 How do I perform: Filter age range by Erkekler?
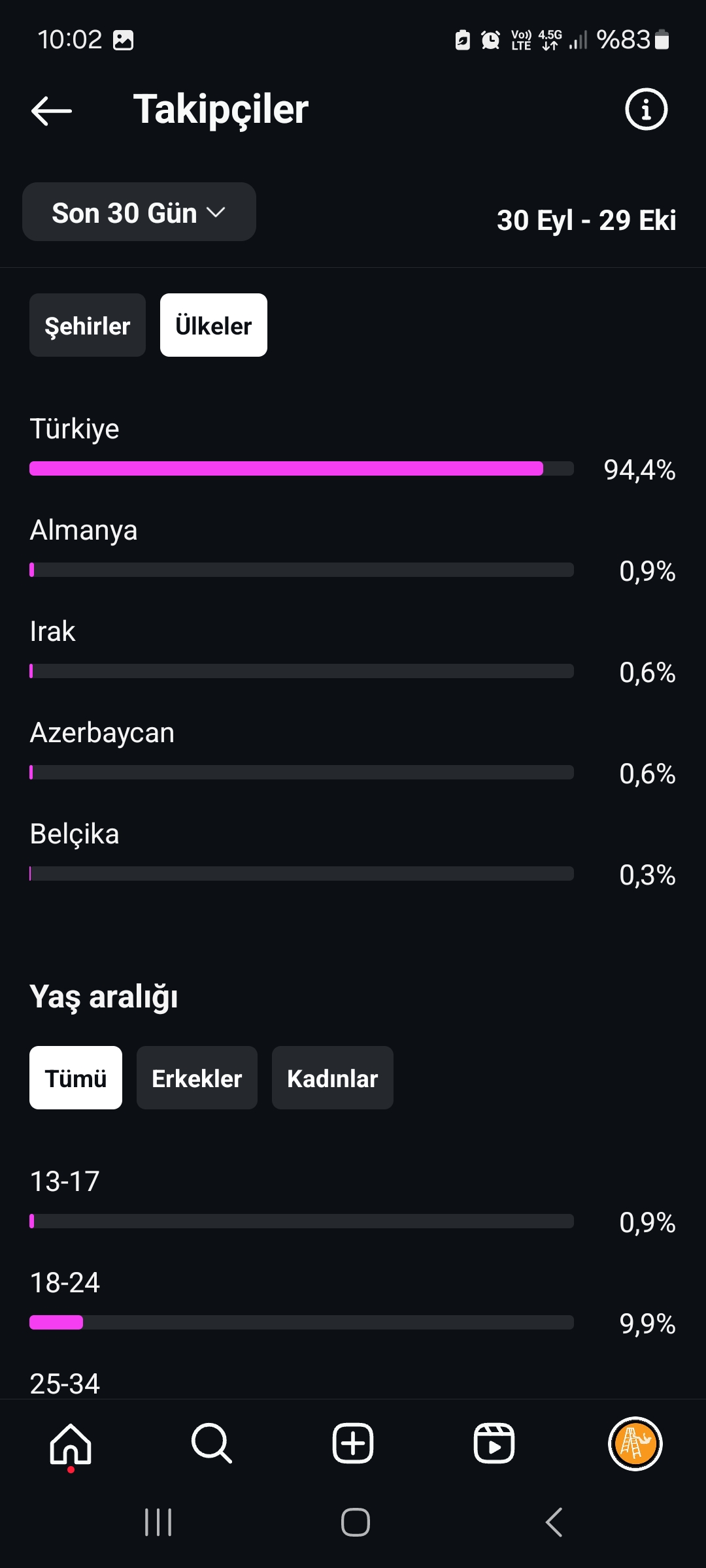pos(197,1078)
